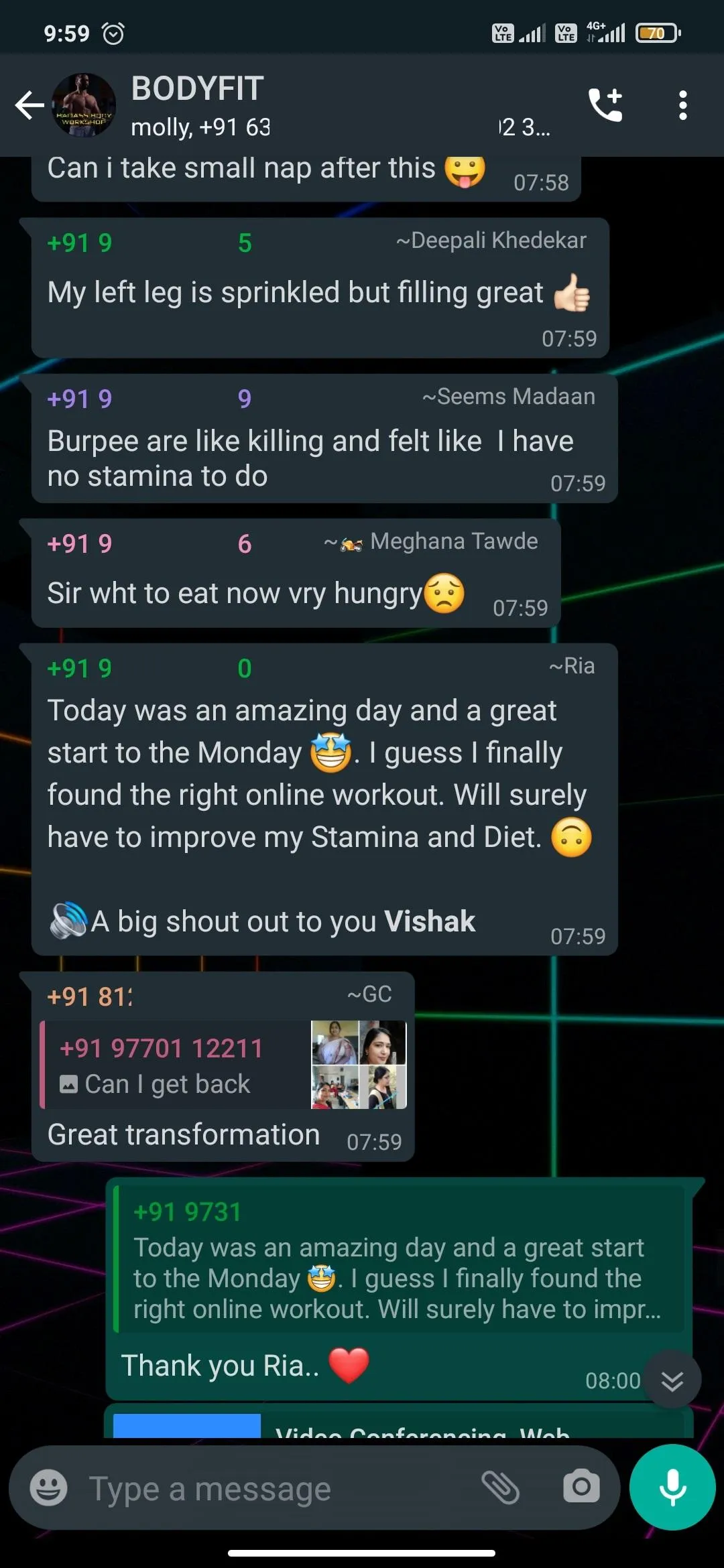The width and height of the screenshot is (724, 1568).
Task: Open the camera from message bar
Action: pos(581,1488)
